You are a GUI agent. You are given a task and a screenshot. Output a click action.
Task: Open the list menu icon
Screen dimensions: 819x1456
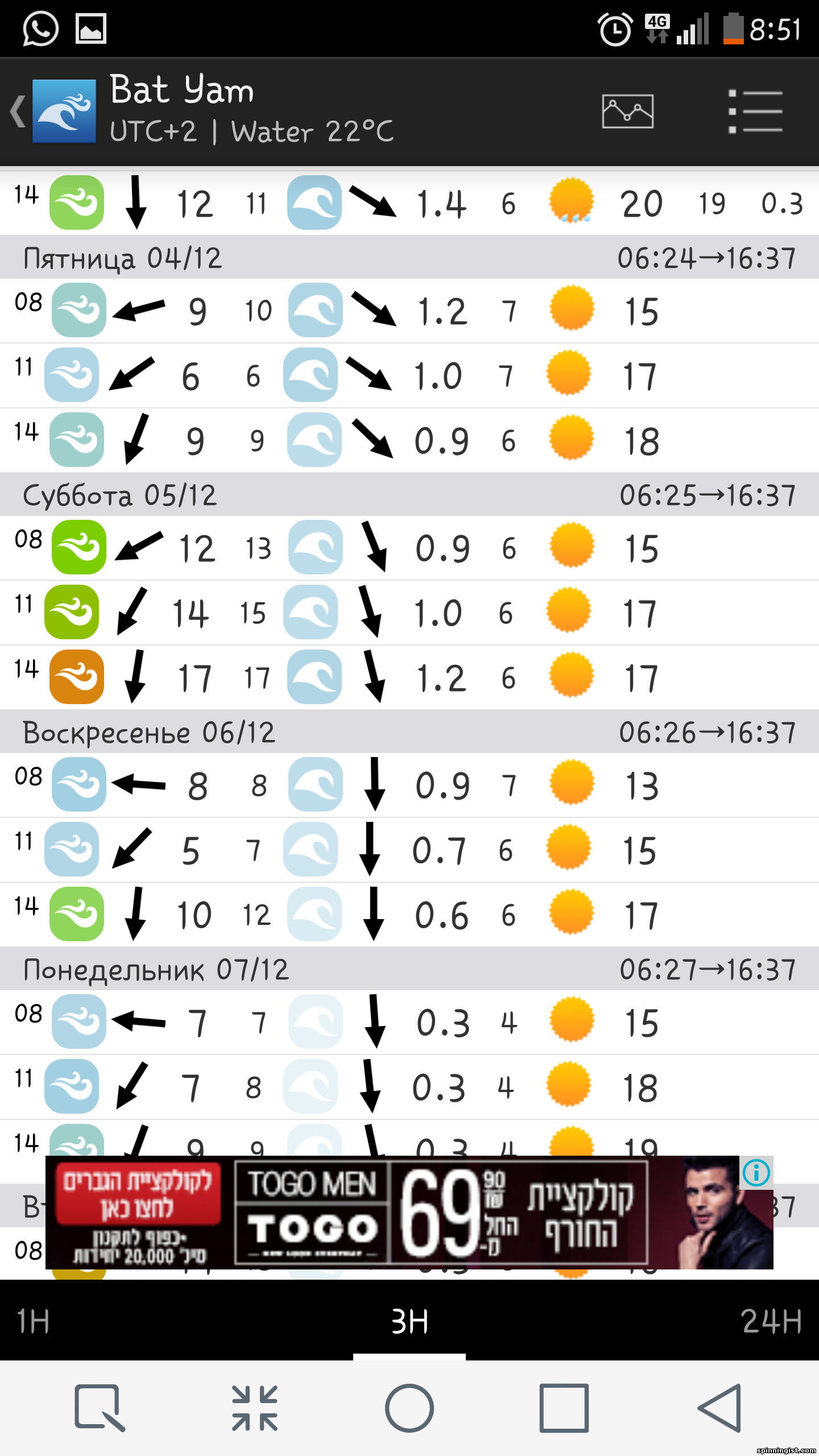(x=756, y=111)
